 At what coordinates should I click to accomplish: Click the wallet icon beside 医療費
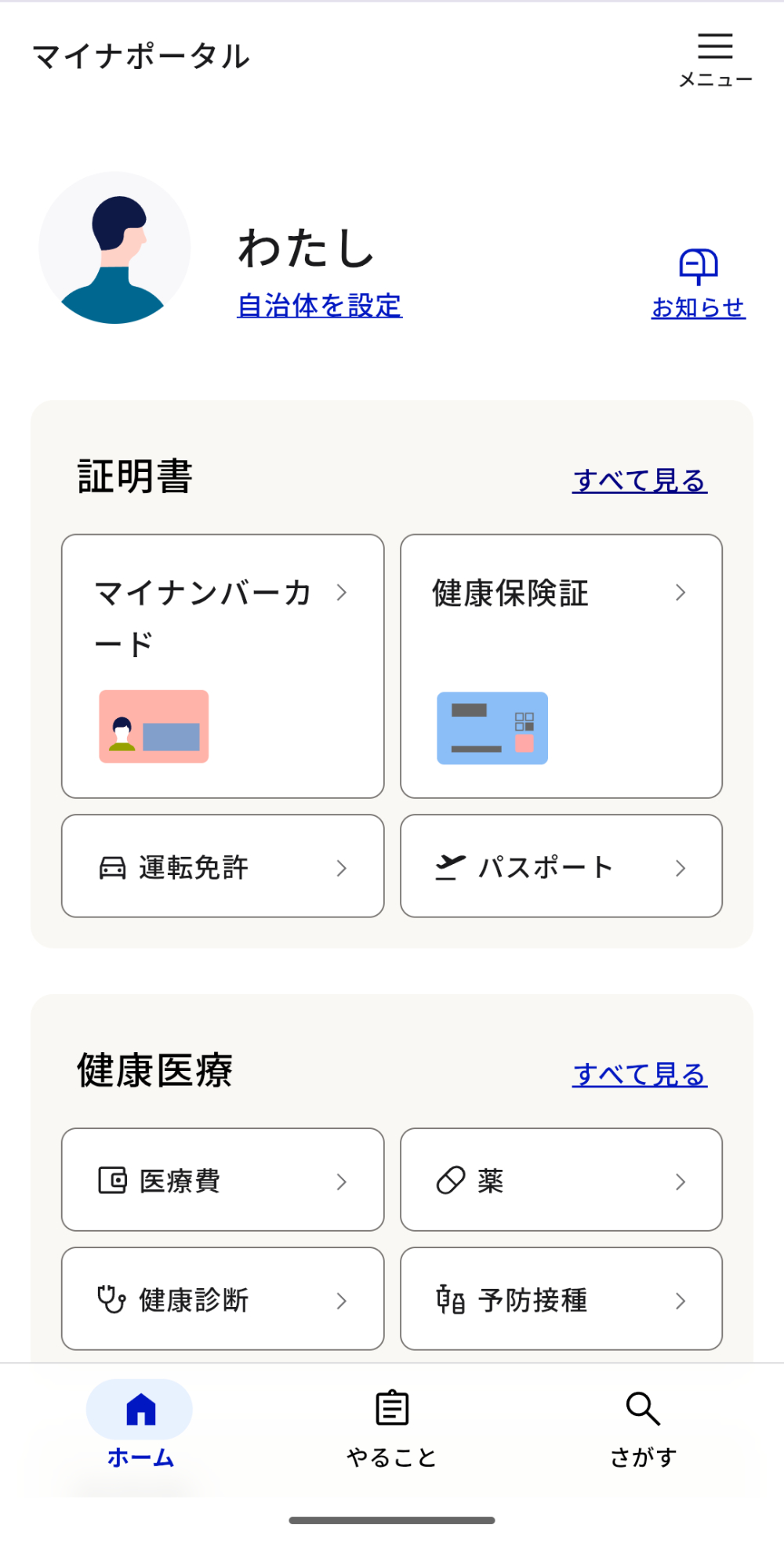coord(113,1180)
